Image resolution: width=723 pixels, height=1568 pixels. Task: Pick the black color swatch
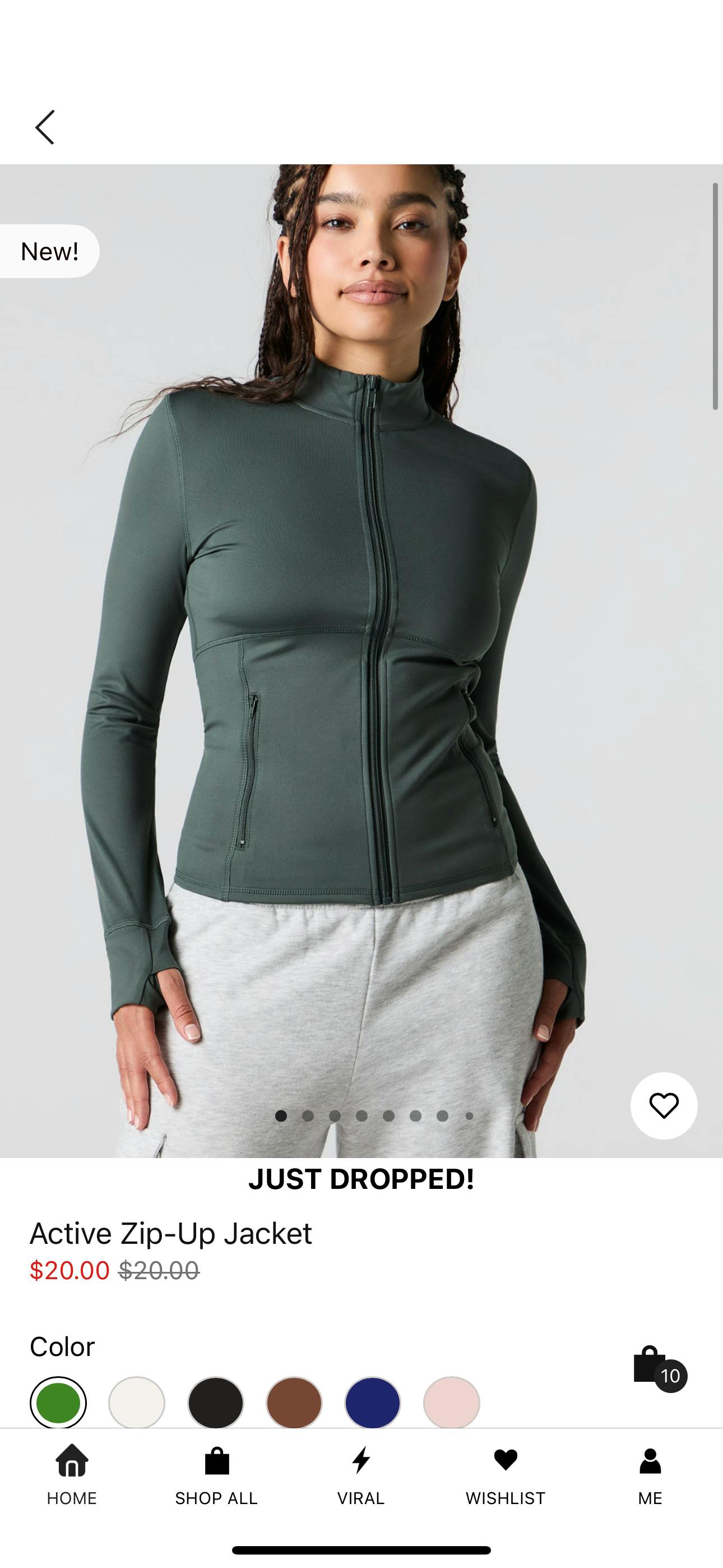pos(215,1403)
